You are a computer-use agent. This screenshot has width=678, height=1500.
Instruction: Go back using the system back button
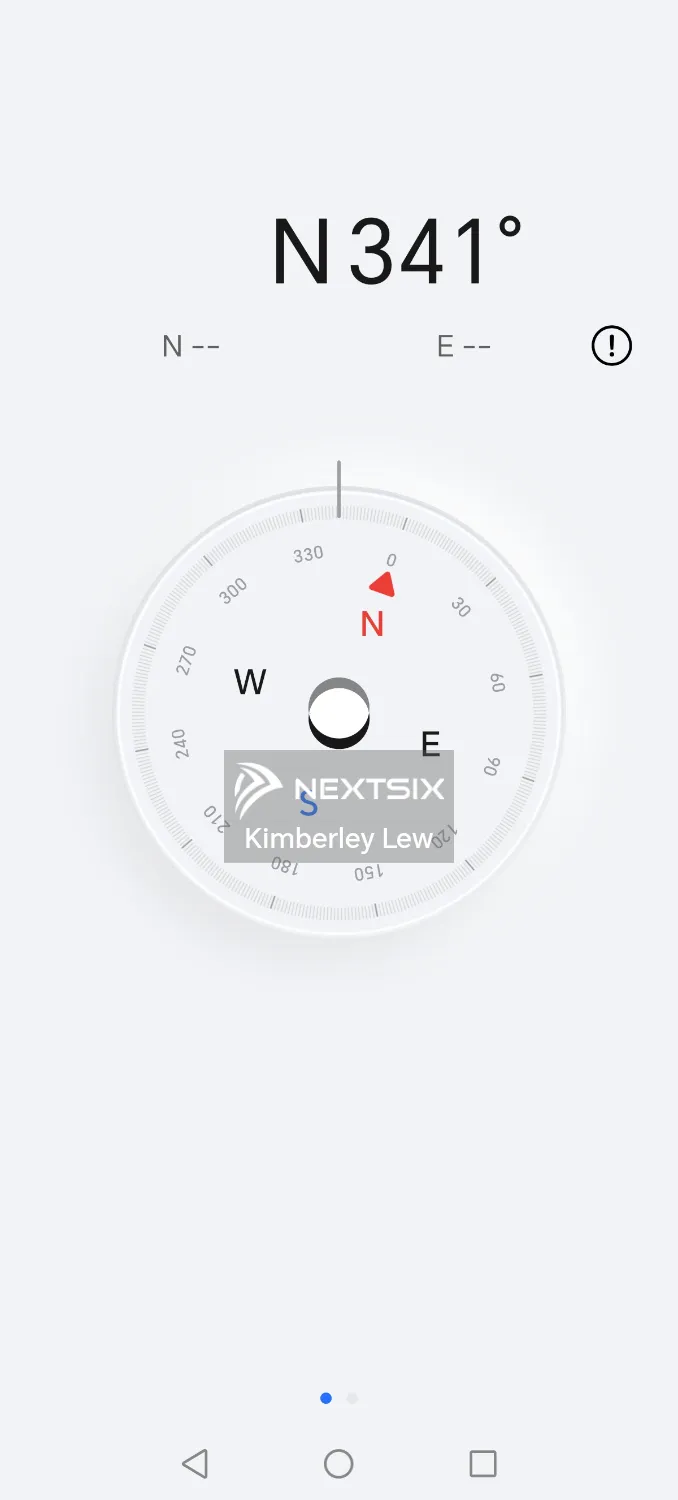coord(195,1464)
